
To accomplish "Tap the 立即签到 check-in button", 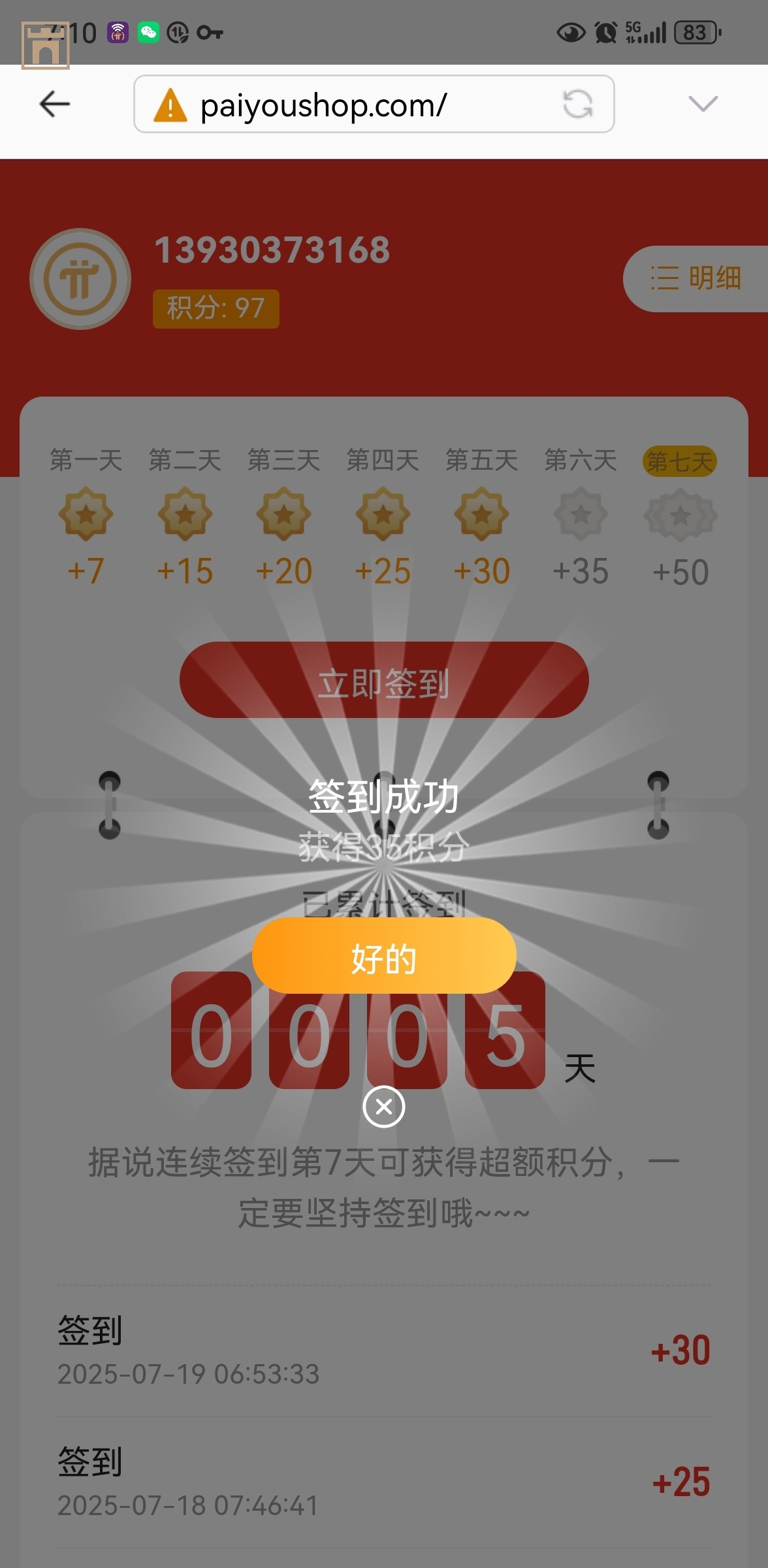I will (384, 681).
